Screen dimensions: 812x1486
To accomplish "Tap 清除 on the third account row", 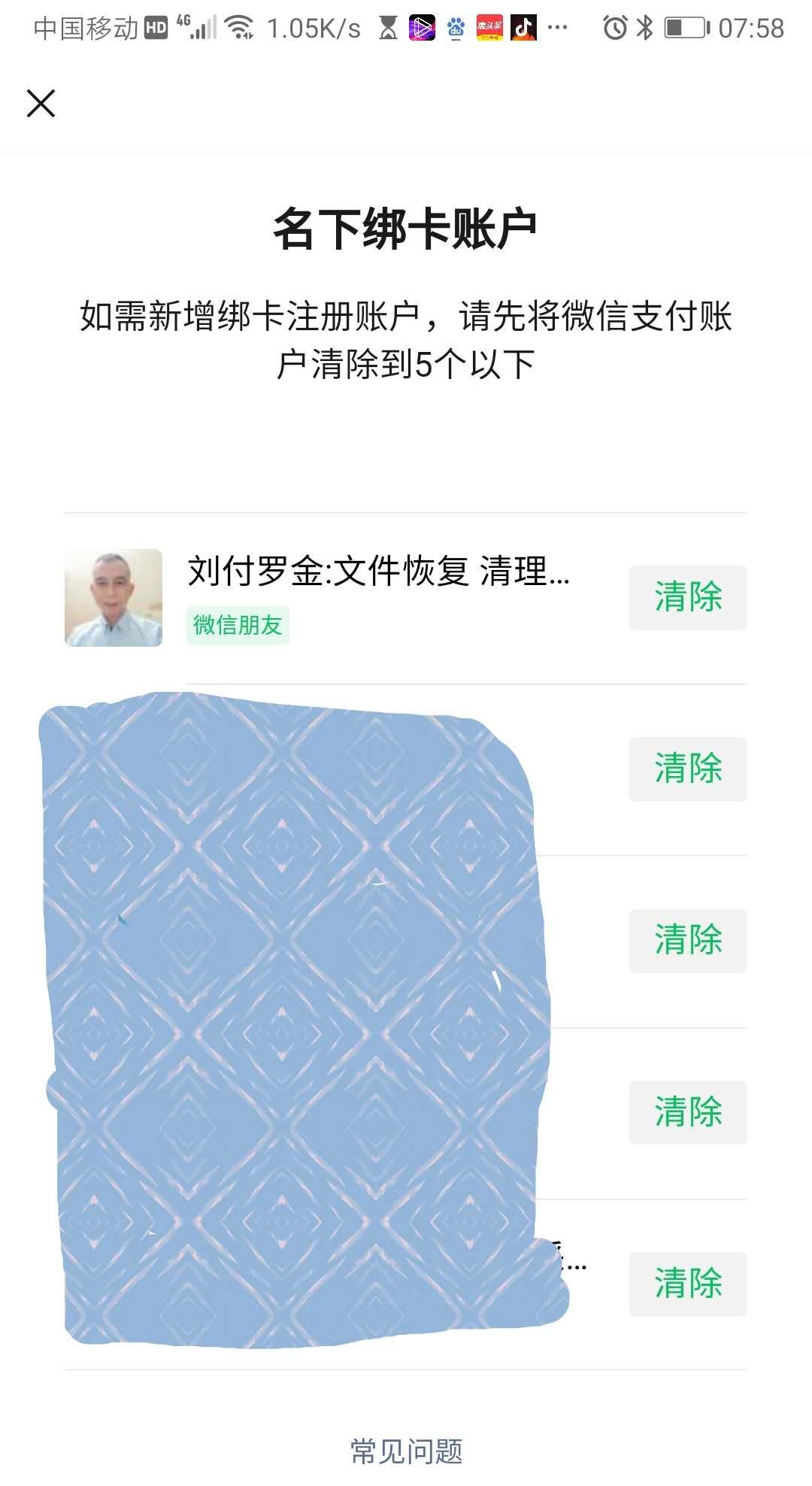I will point(686,941).
